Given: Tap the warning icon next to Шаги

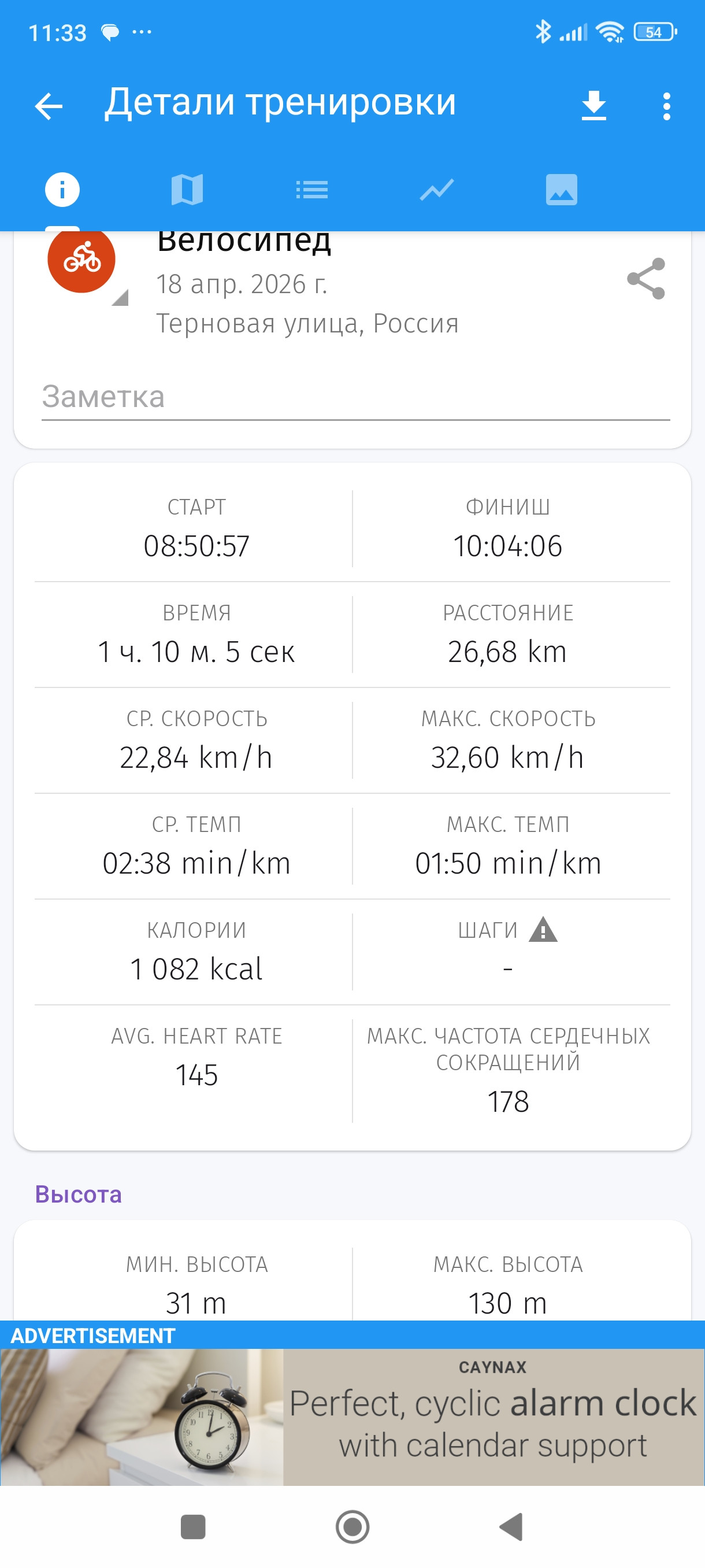Looking at the screenshot, I should coord(543,930).
